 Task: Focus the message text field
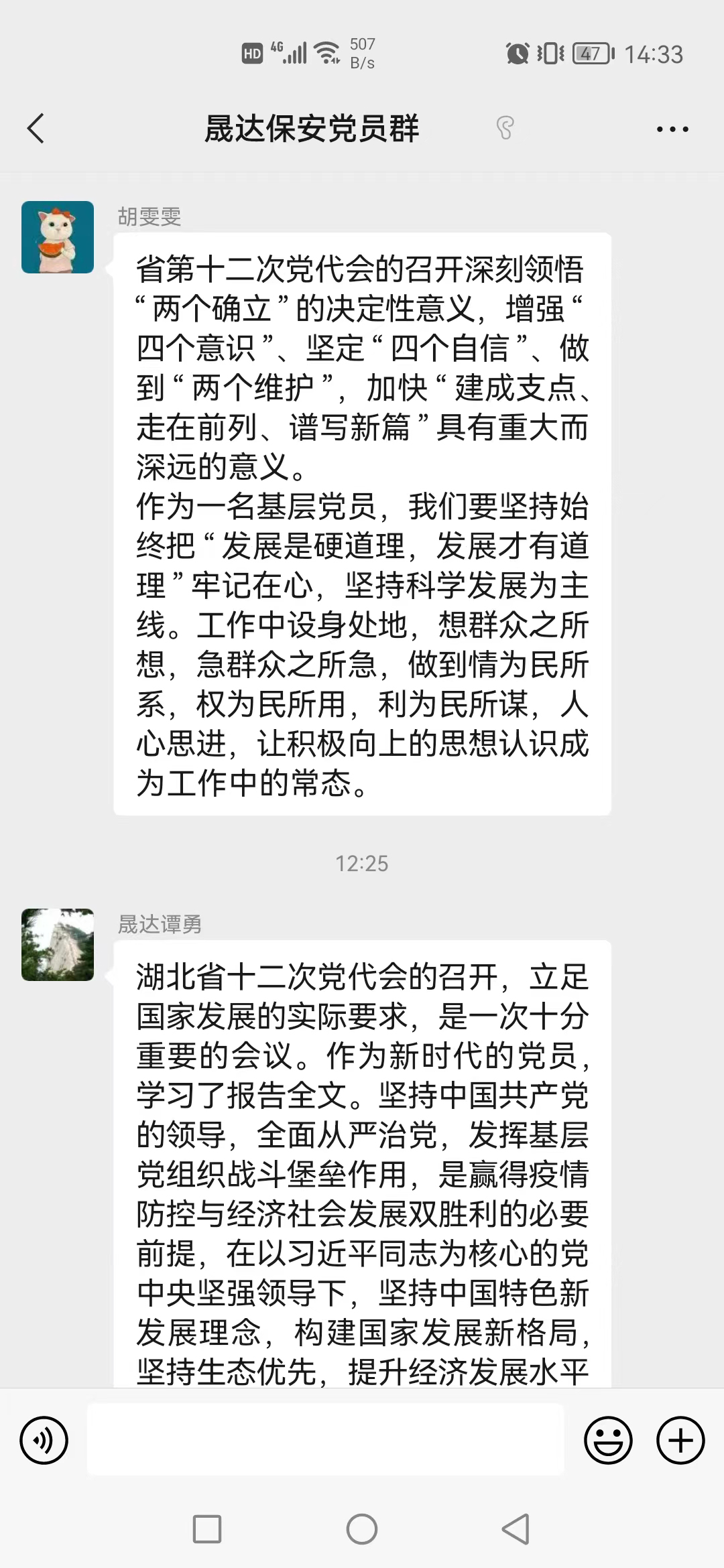pos(326,1440)
